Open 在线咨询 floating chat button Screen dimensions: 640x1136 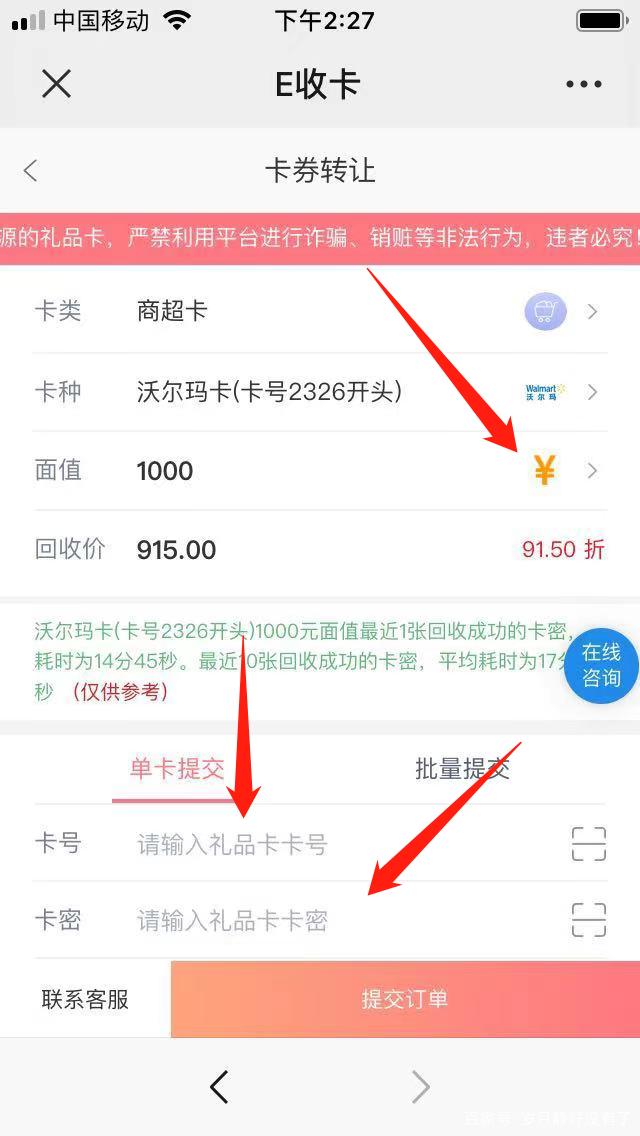pos(602,665)
